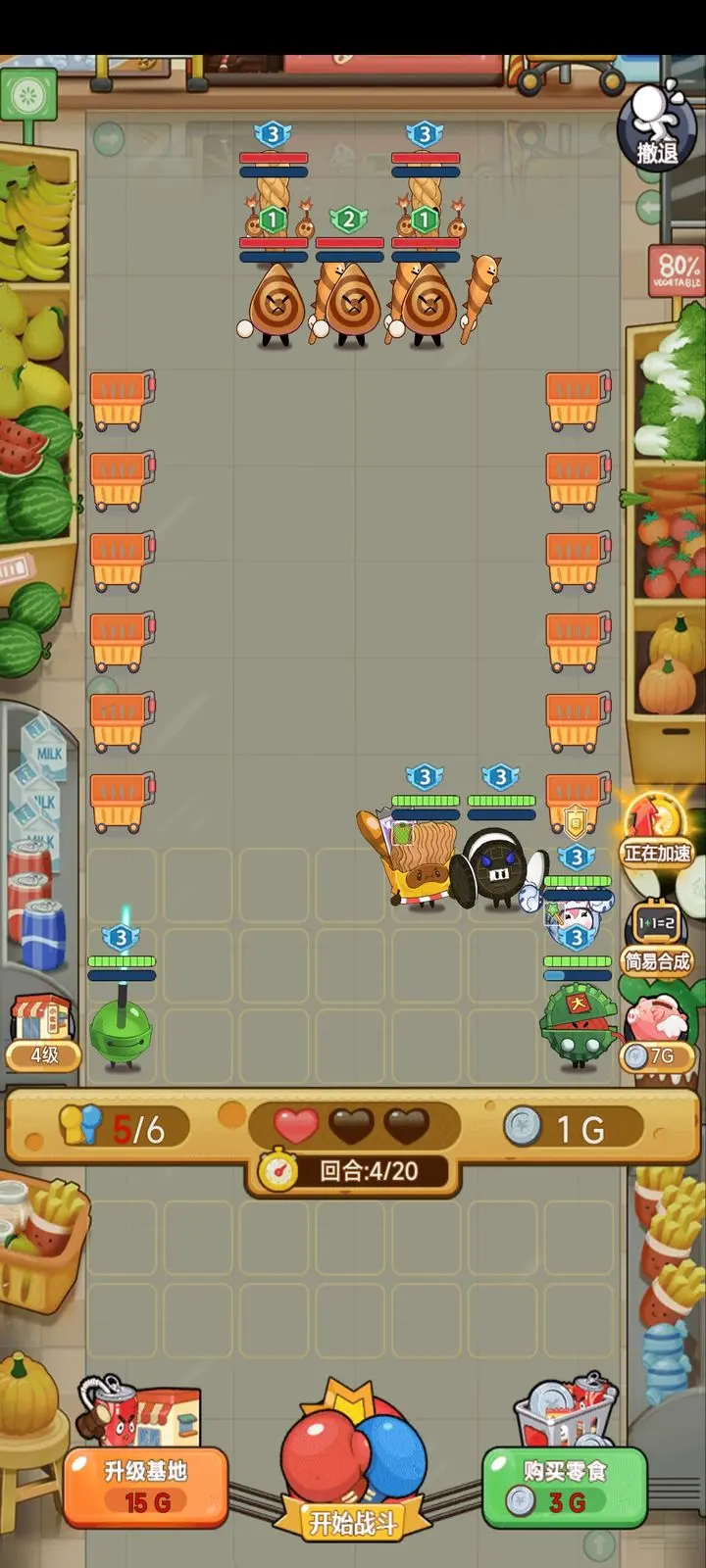The width and height of the screenshot is (706, 1568).
Task: Select the watermelon soldier unit
Action: pos(578,1029)
